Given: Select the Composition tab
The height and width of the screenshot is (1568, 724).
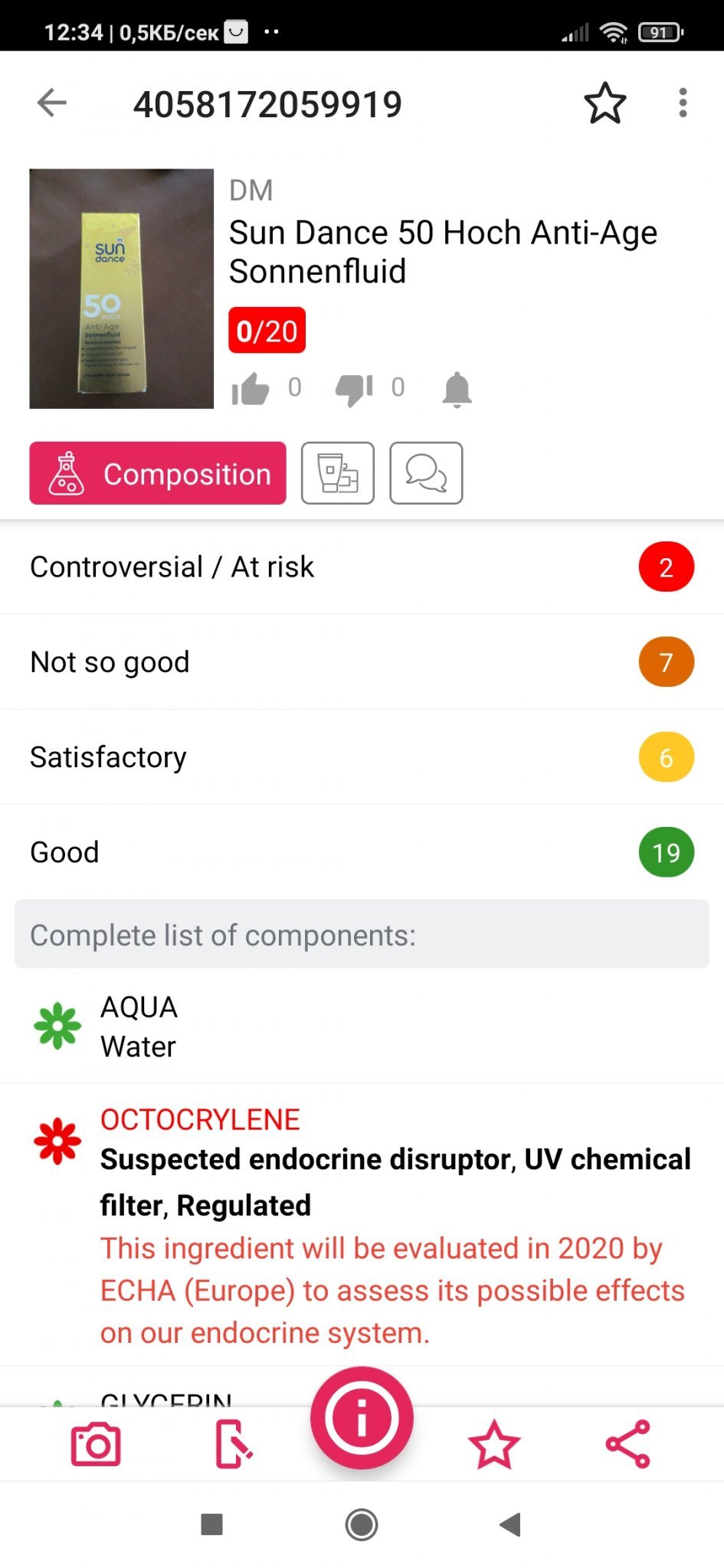Looking at the screenshot, I should point(158,473).
